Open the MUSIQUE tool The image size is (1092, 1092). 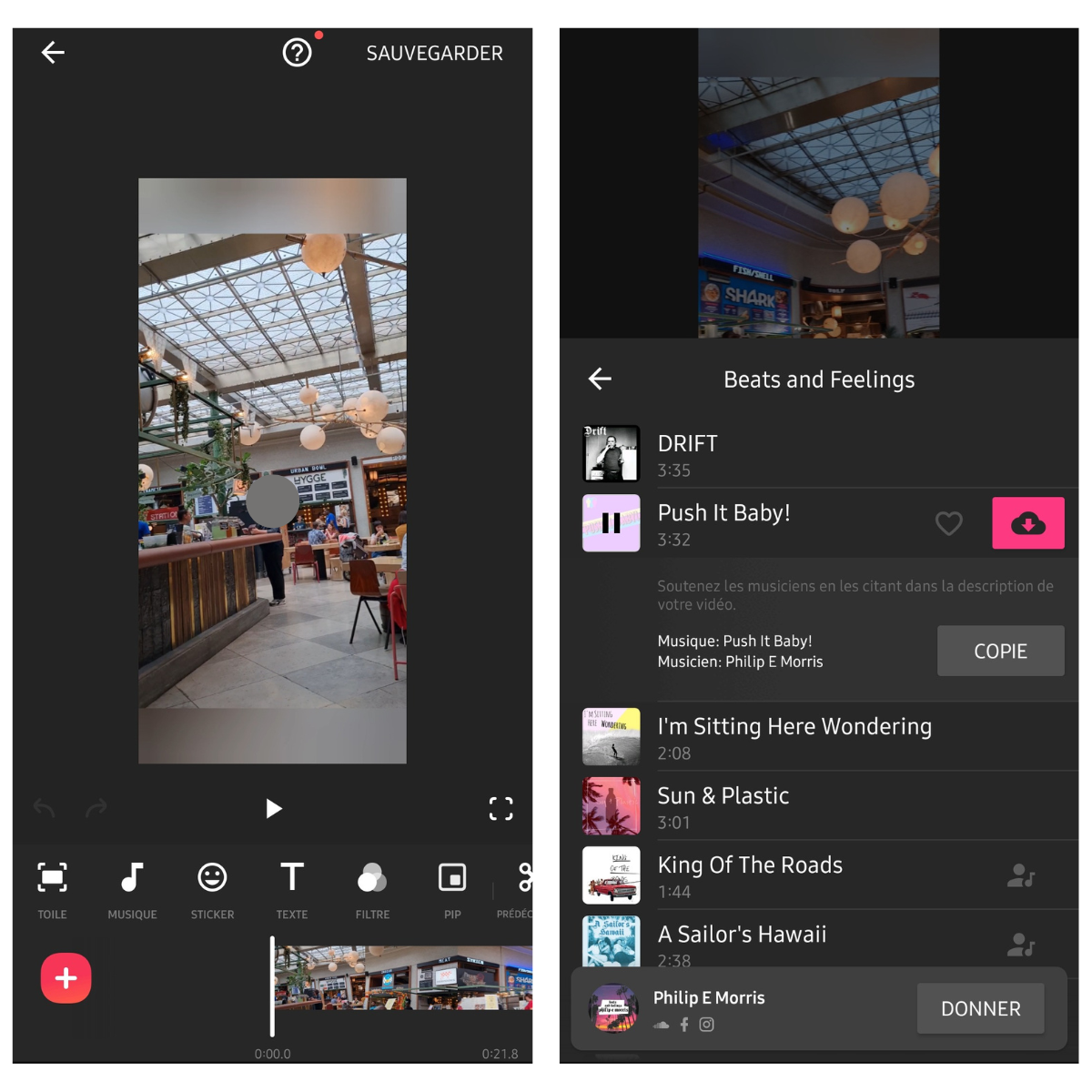[x=132, y=888]
